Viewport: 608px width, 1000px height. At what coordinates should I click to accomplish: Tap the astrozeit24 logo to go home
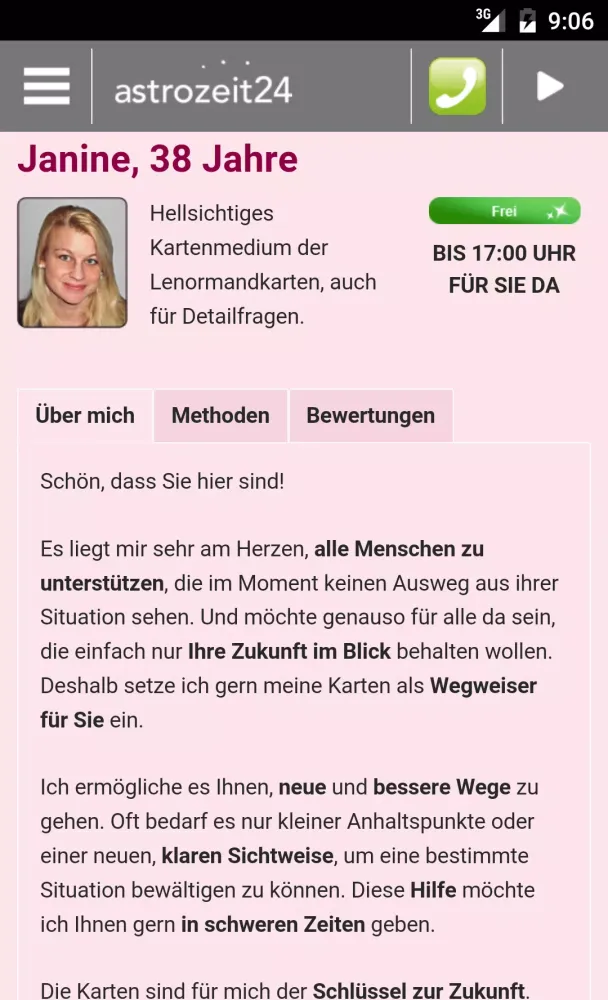click(x=203, y=88)
